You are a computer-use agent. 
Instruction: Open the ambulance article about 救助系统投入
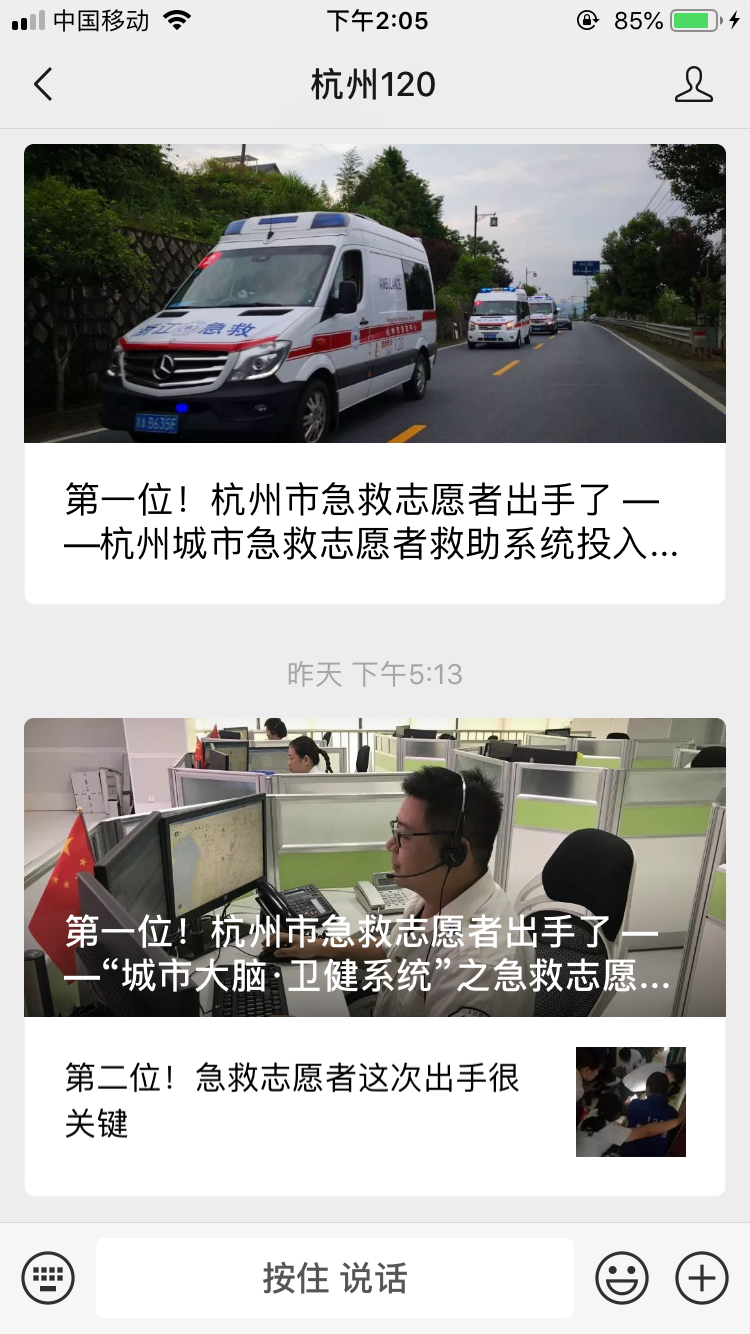pyautogui.click(x=374, y=373)
